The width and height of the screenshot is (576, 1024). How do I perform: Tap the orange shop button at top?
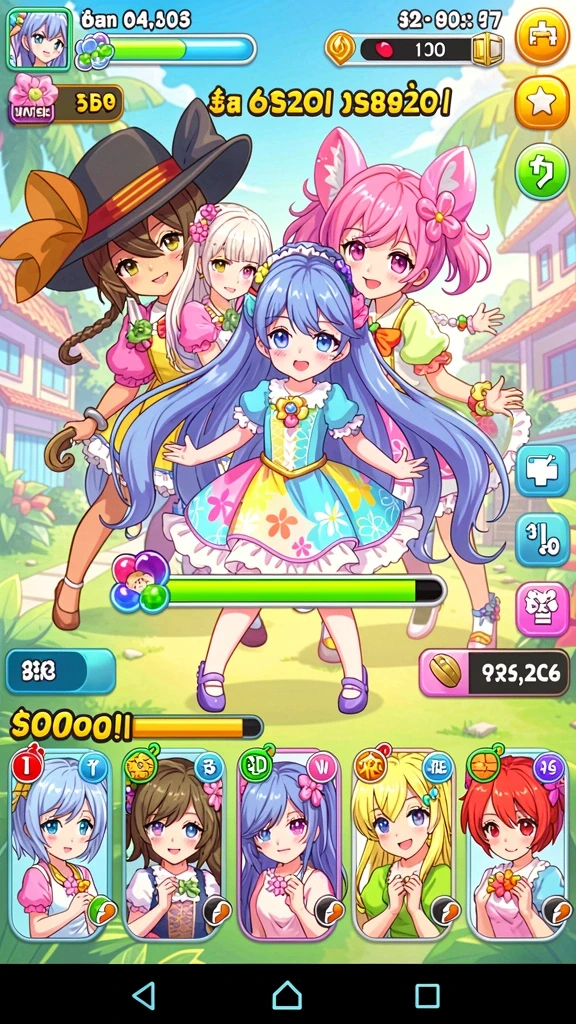[542, 37]
